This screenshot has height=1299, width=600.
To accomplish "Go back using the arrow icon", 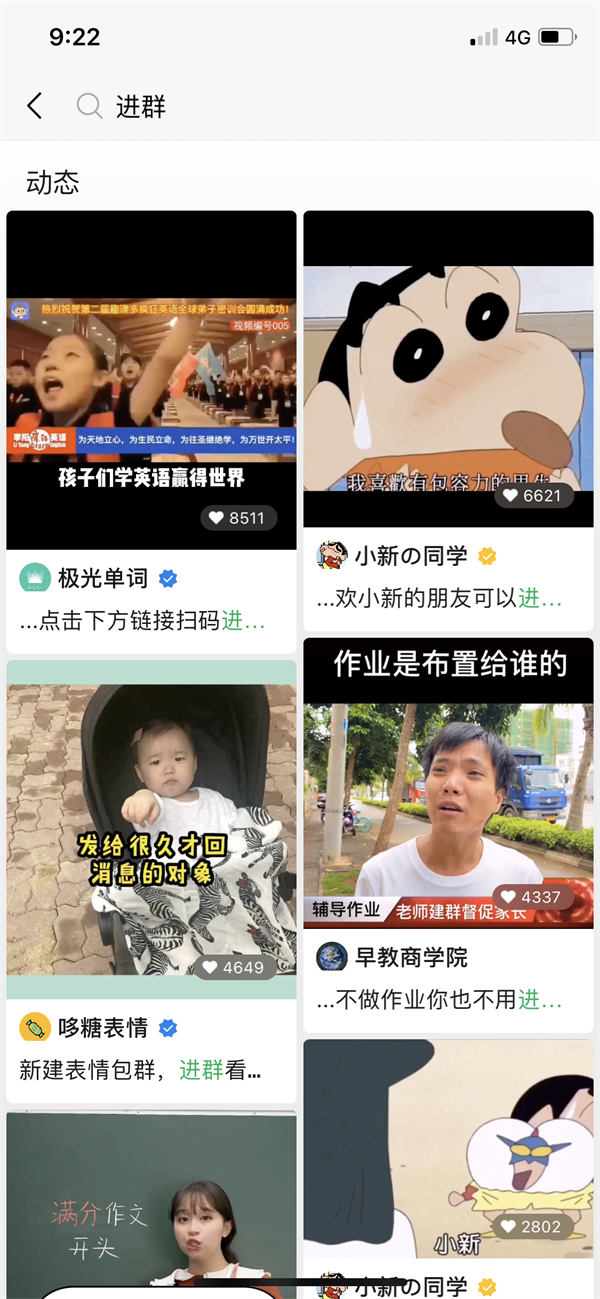I will click(x=35, y=106).
